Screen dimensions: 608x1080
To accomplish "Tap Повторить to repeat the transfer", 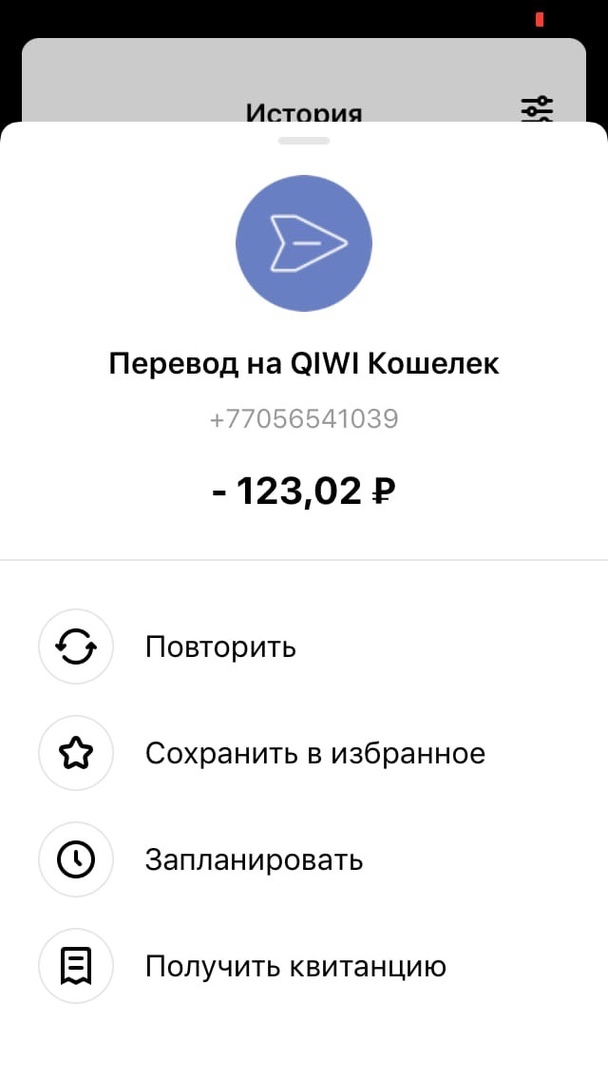I will (220, 647).
